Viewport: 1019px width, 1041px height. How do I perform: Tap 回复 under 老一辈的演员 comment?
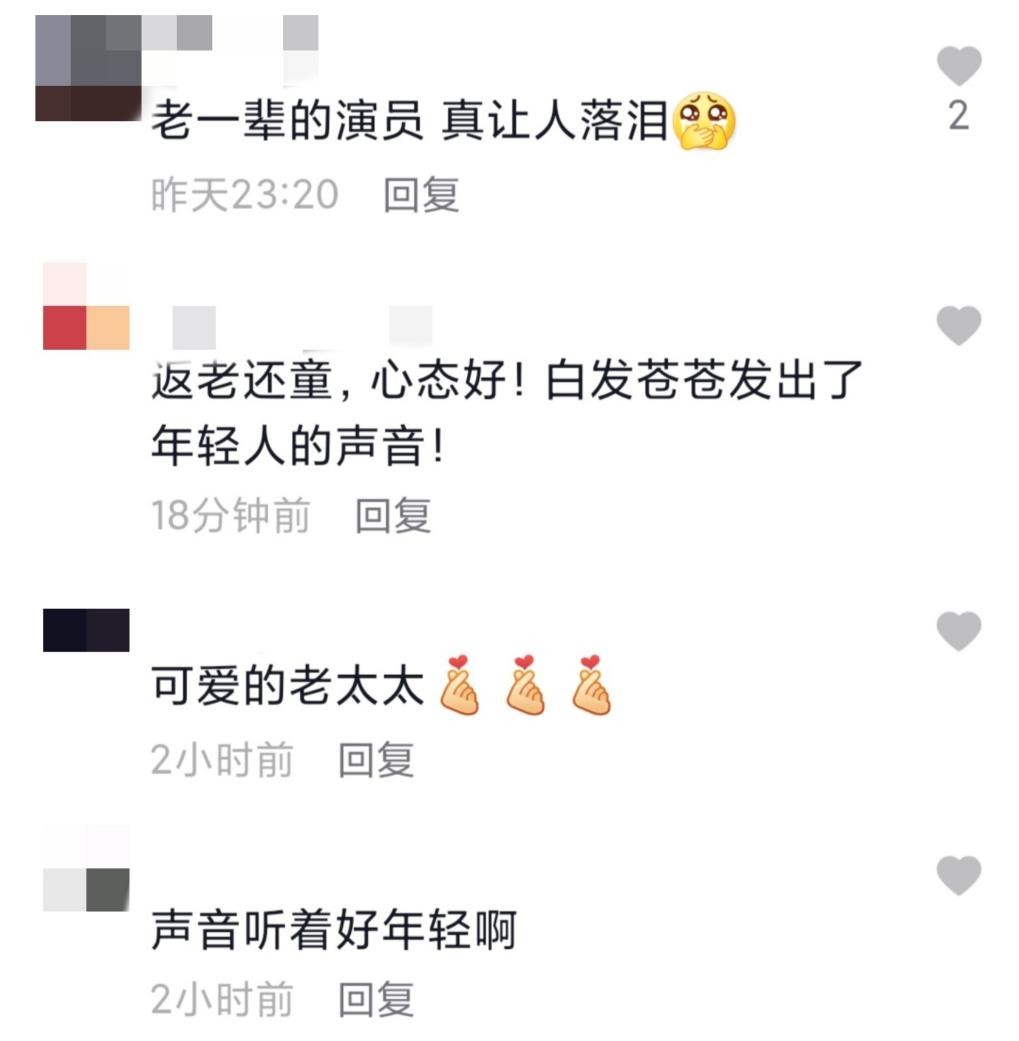(421, 195)
